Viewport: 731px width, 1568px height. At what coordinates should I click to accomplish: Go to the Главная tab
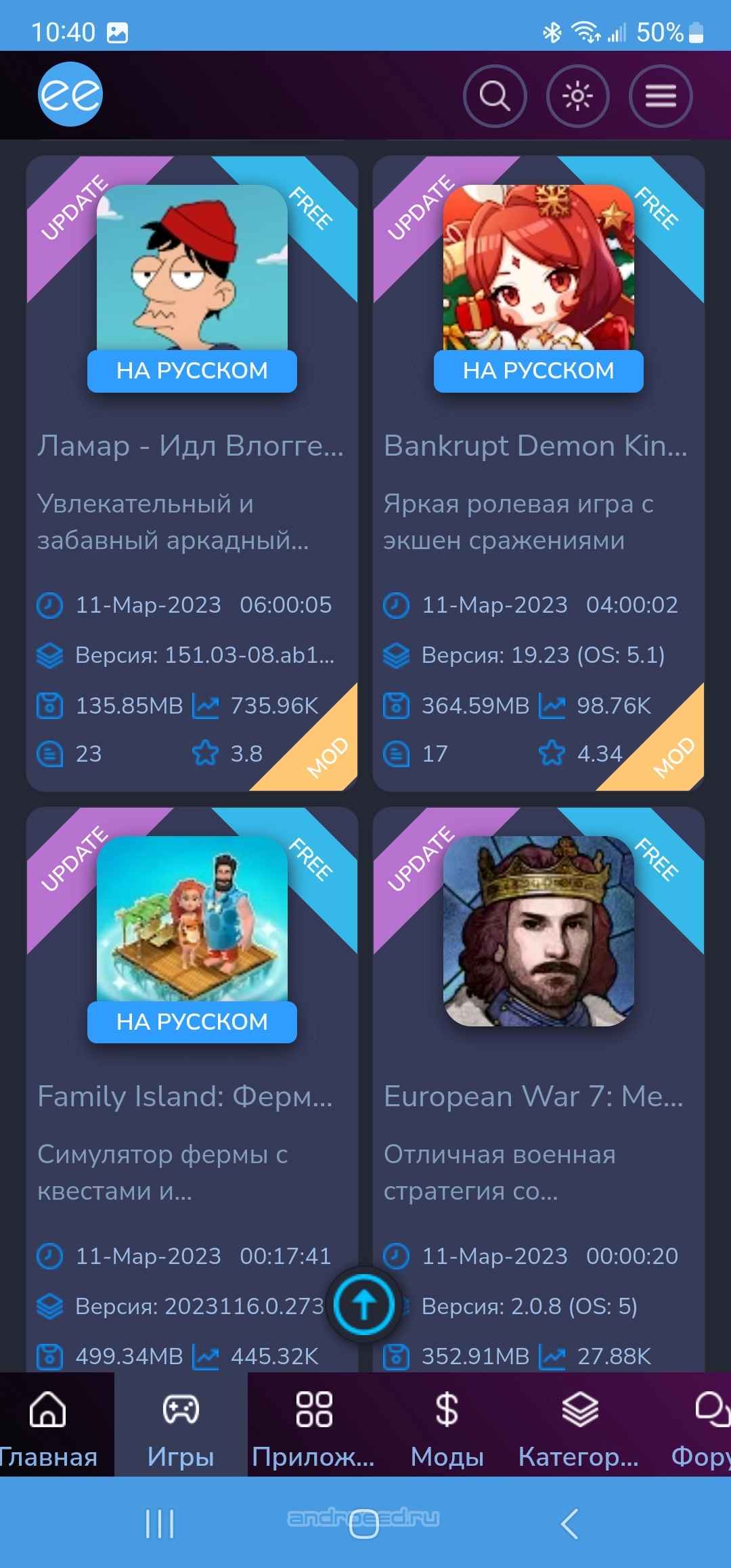pyautogui.click(x=49, y=1424)
